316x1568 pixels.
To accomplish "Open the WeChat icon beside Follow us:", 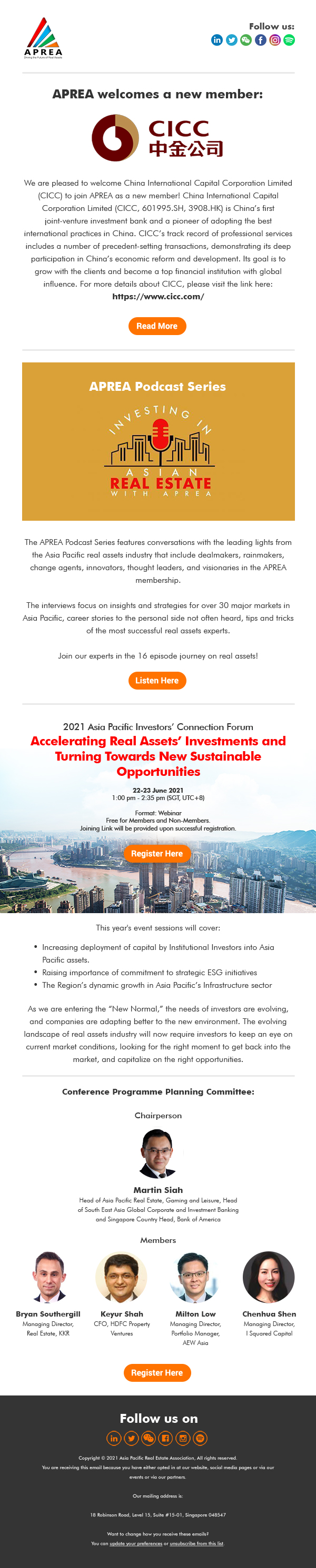I will 246,40.
